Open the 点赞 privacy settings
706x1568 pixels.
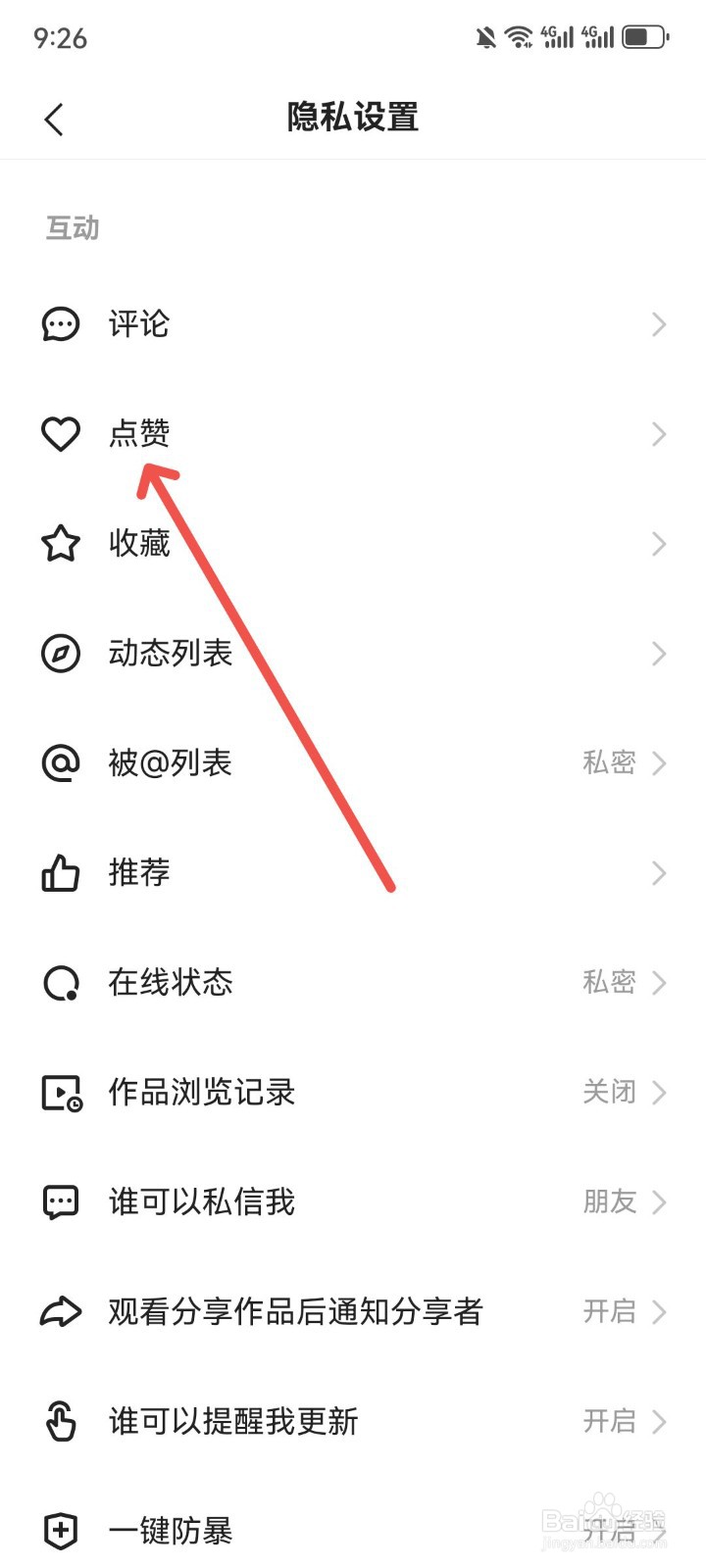point(353,433)
